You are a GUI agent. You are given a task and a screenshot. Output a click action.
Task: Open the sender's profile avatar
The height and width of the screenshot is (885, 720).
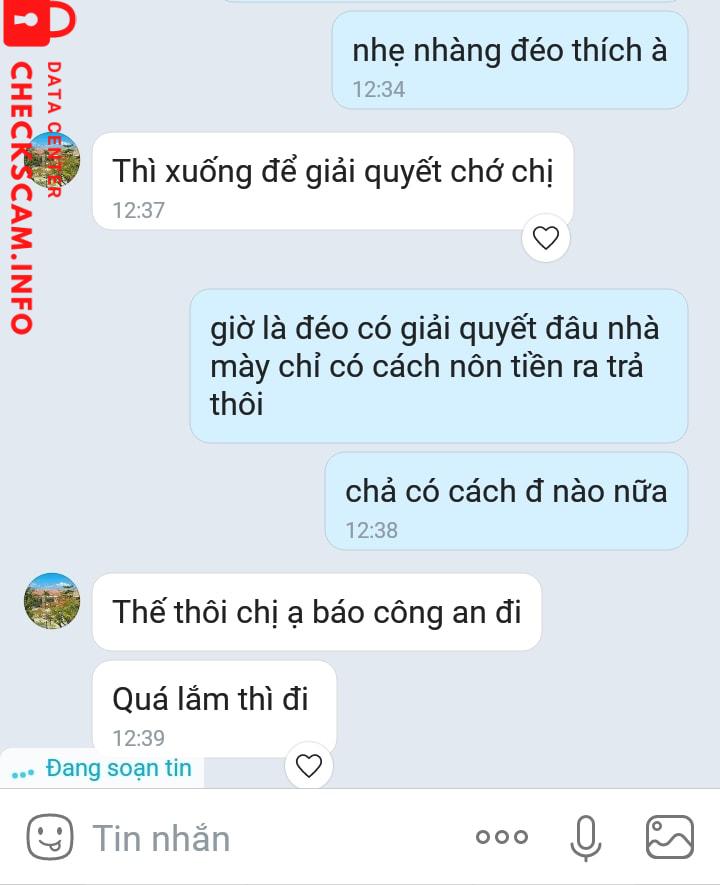[x=51, y=600]
